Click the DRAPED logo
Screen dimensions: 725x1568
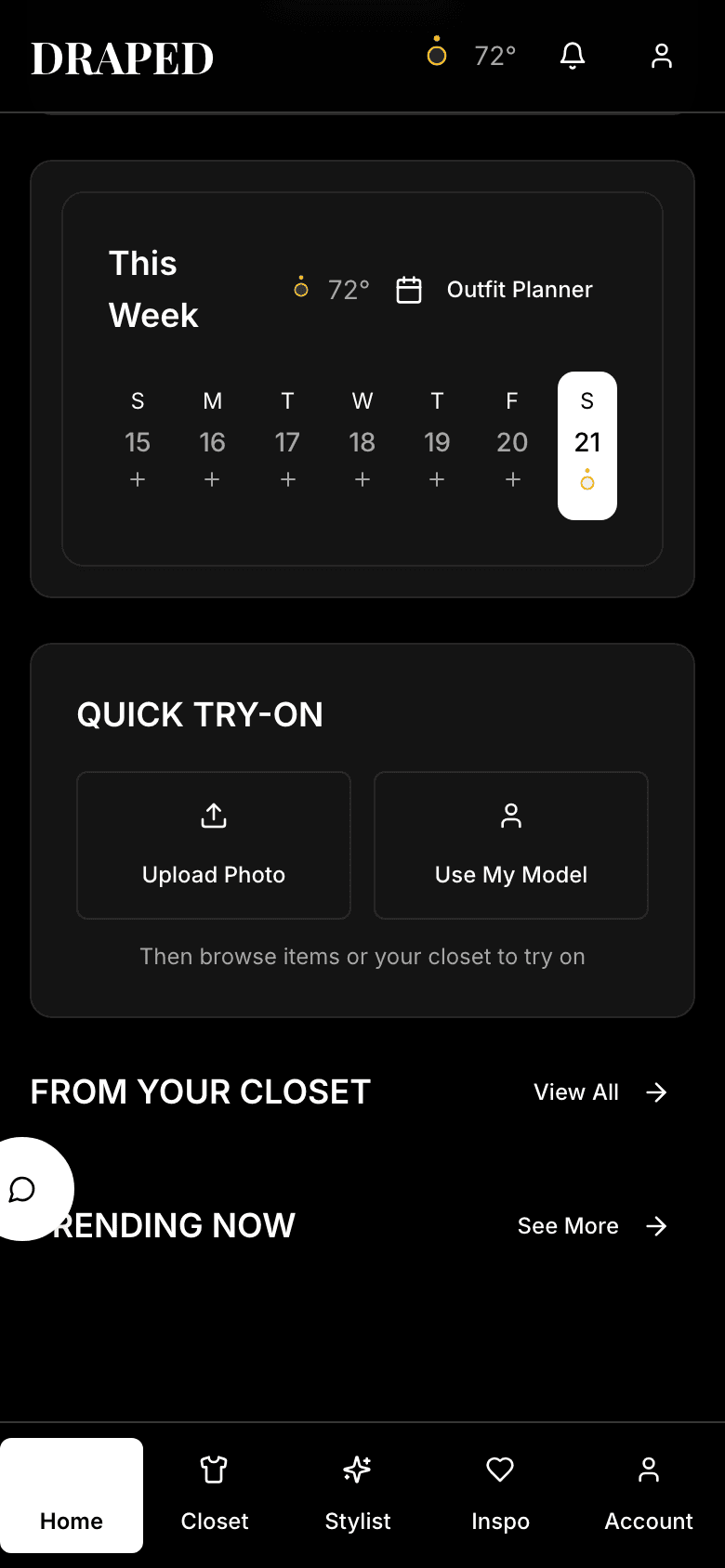pyautogui.click(x=122, y=58)
